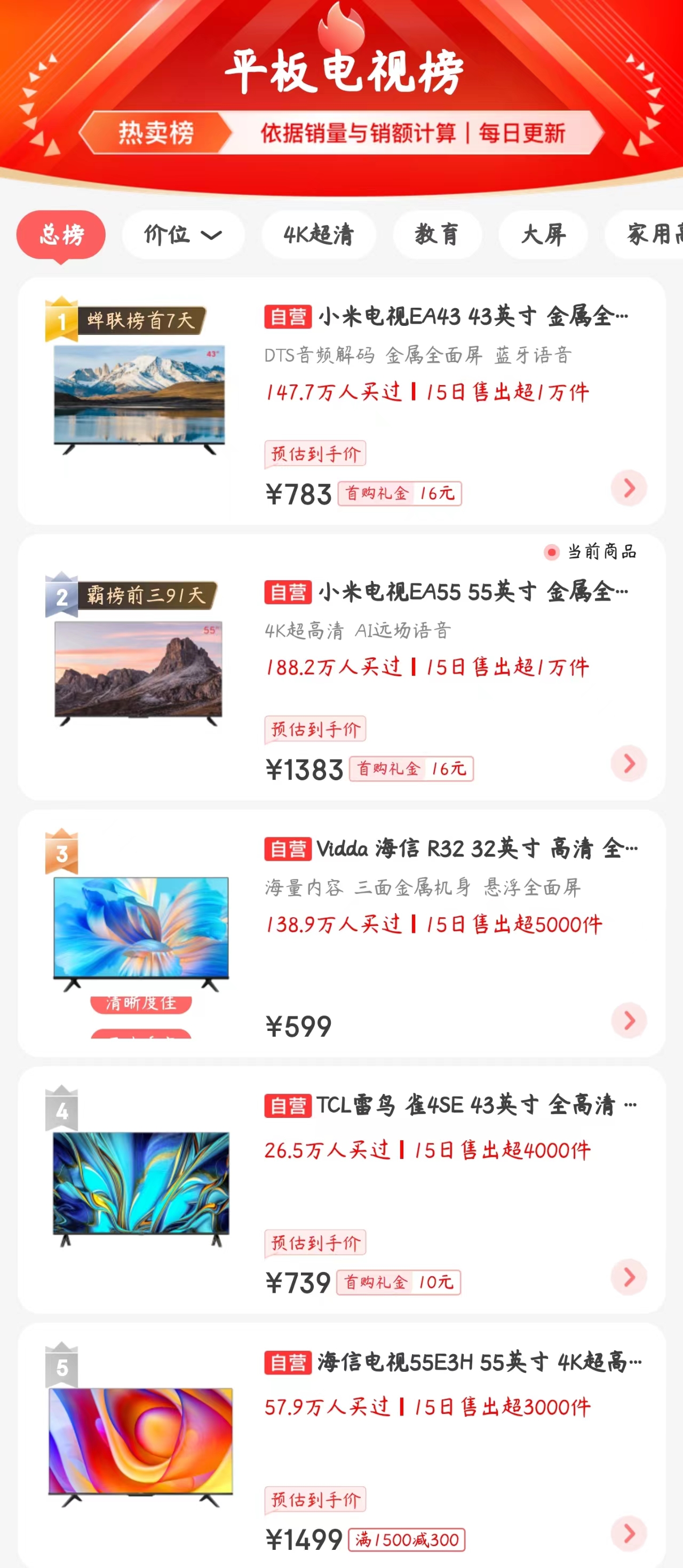Screen dimensions: 683x1568
Task: Select the 教育 category tab
Action: pos(437,235)
